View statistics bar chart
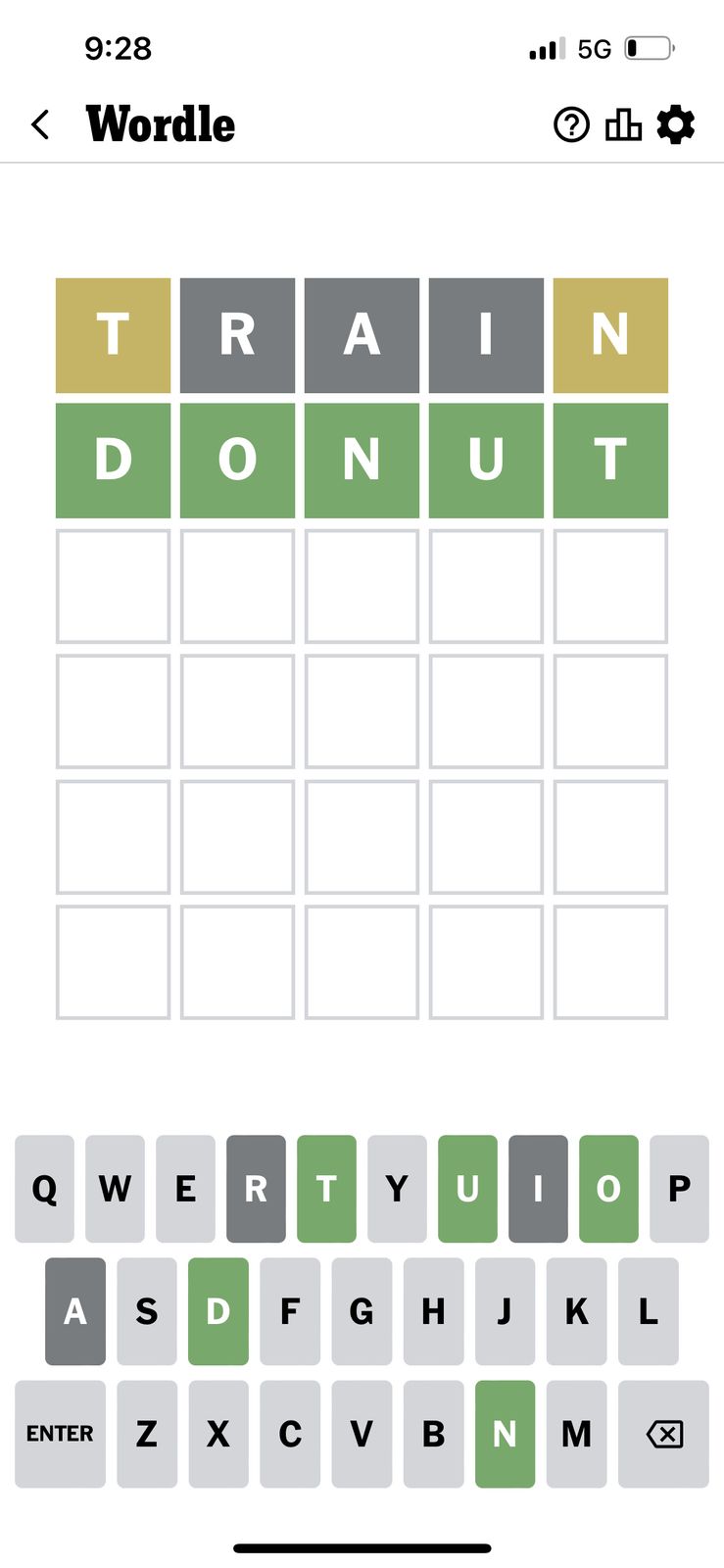724x1568 pixels. (623, 124)
